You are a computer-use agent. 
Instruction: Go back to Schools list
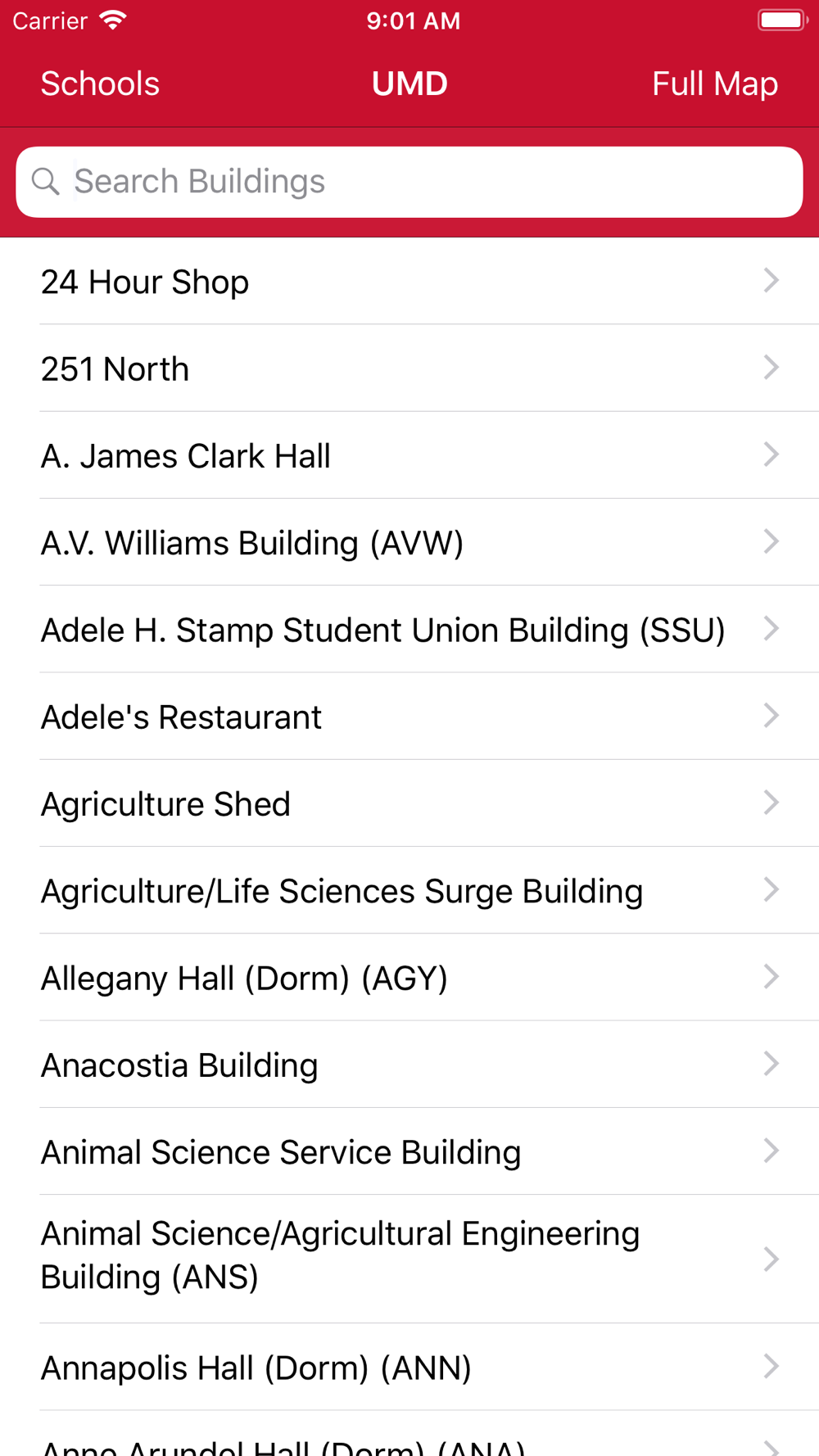coord(100,84)
